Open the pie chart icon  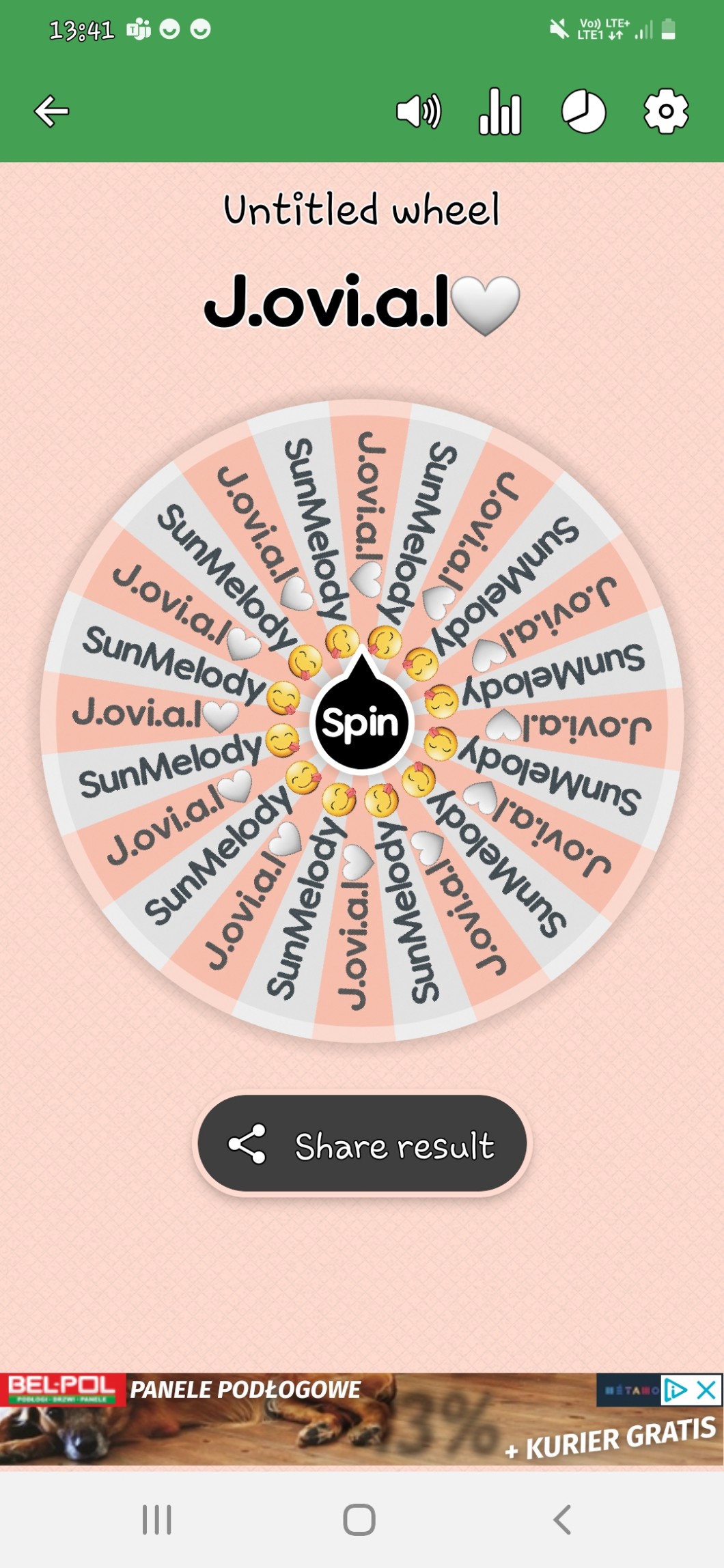tap(583, 111)
